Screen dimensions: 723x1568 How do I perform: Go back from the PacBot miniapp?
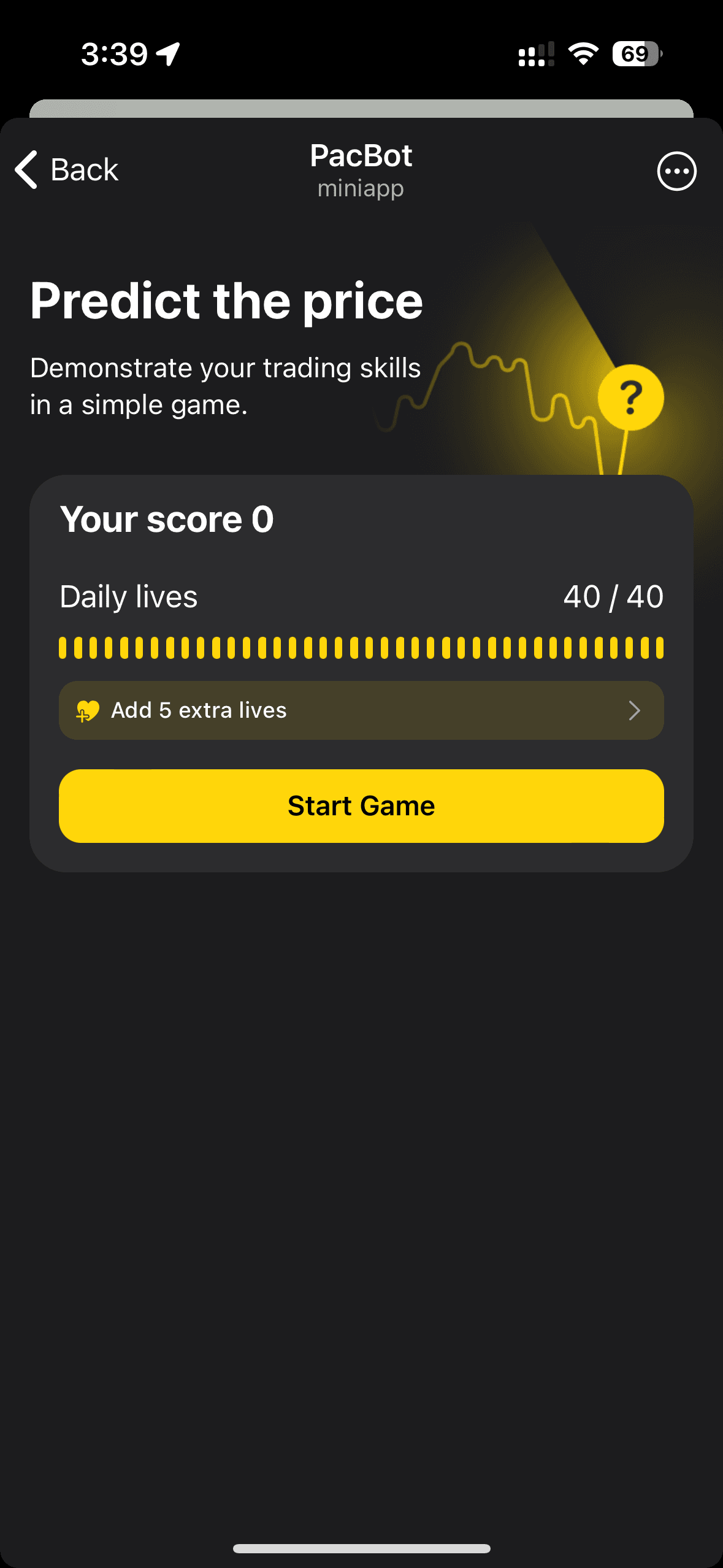pos(66,170)
